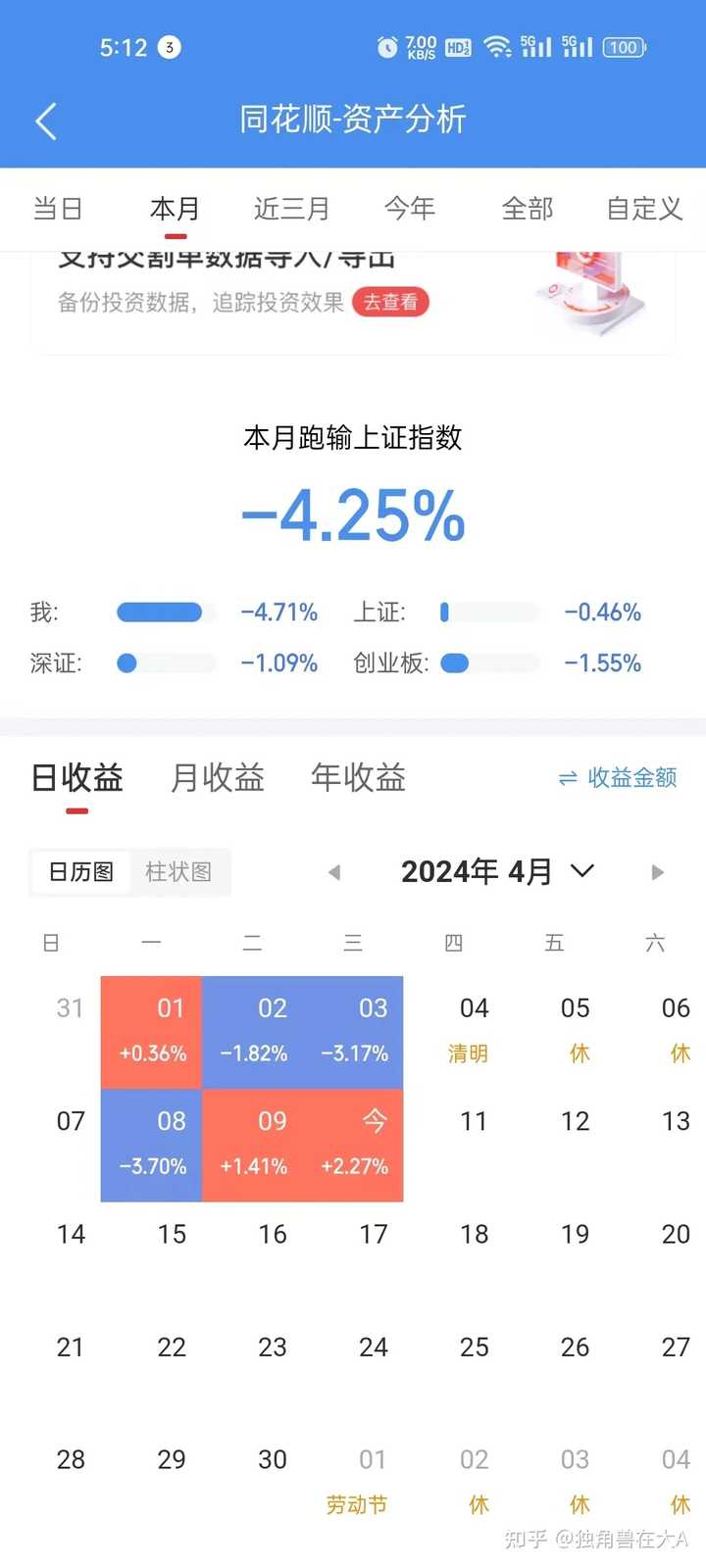Go to the next month in calendar

(658, 872)
